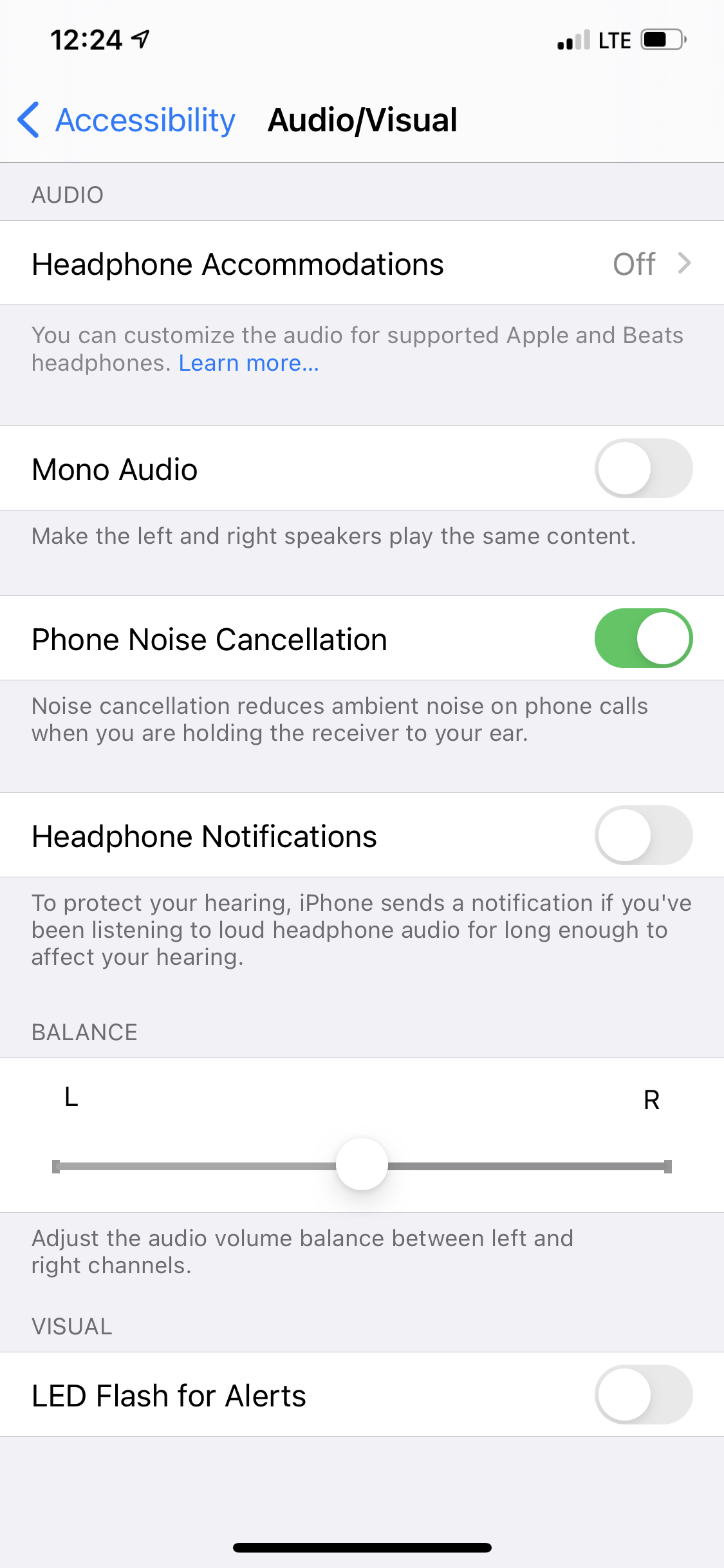Turn off Phone Noise Cancellation
Screen dimensions: 724x1568
(643, 639)
